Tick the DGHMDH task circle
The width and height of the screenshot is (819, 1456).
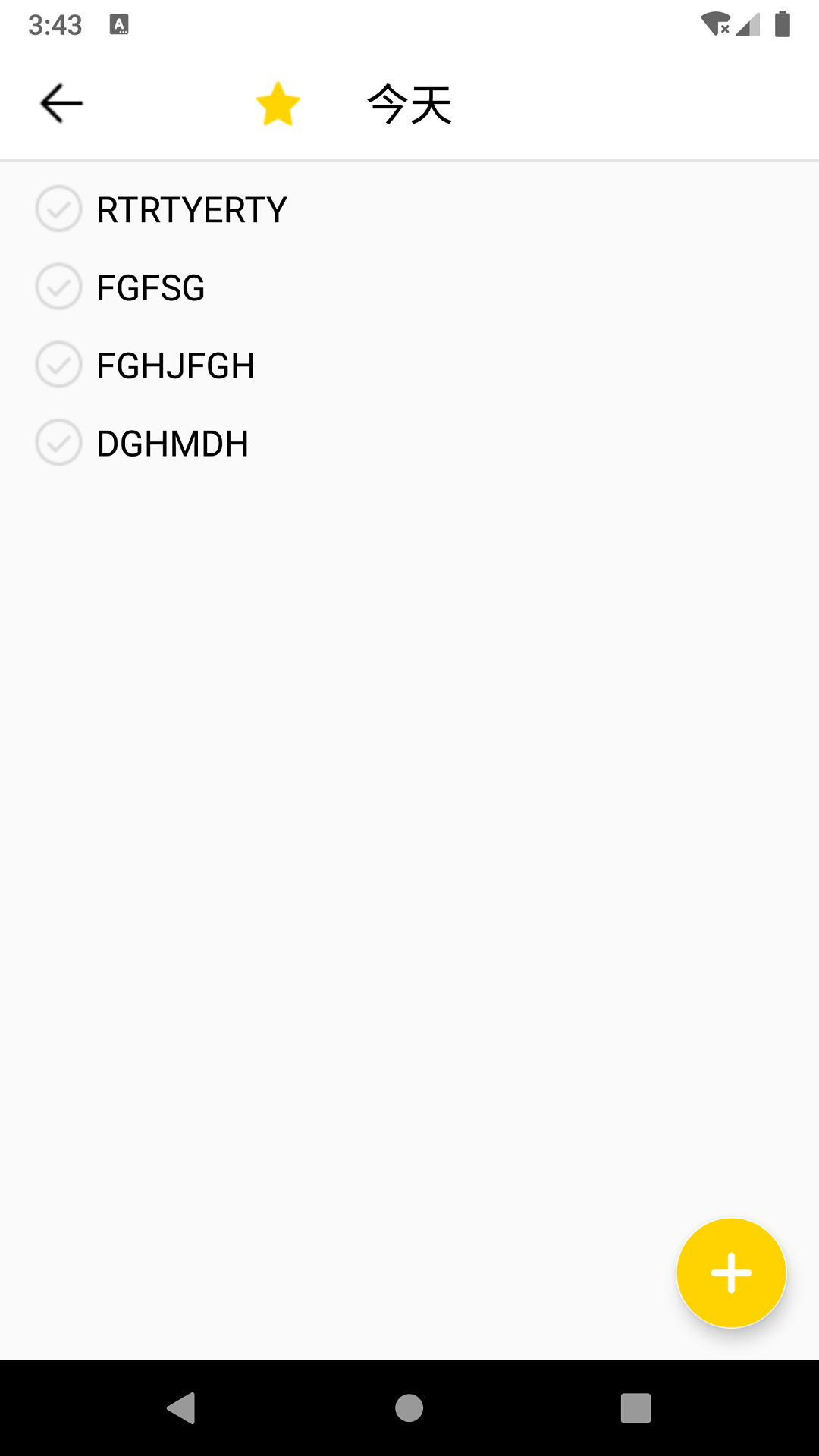[x=58, y=443]
